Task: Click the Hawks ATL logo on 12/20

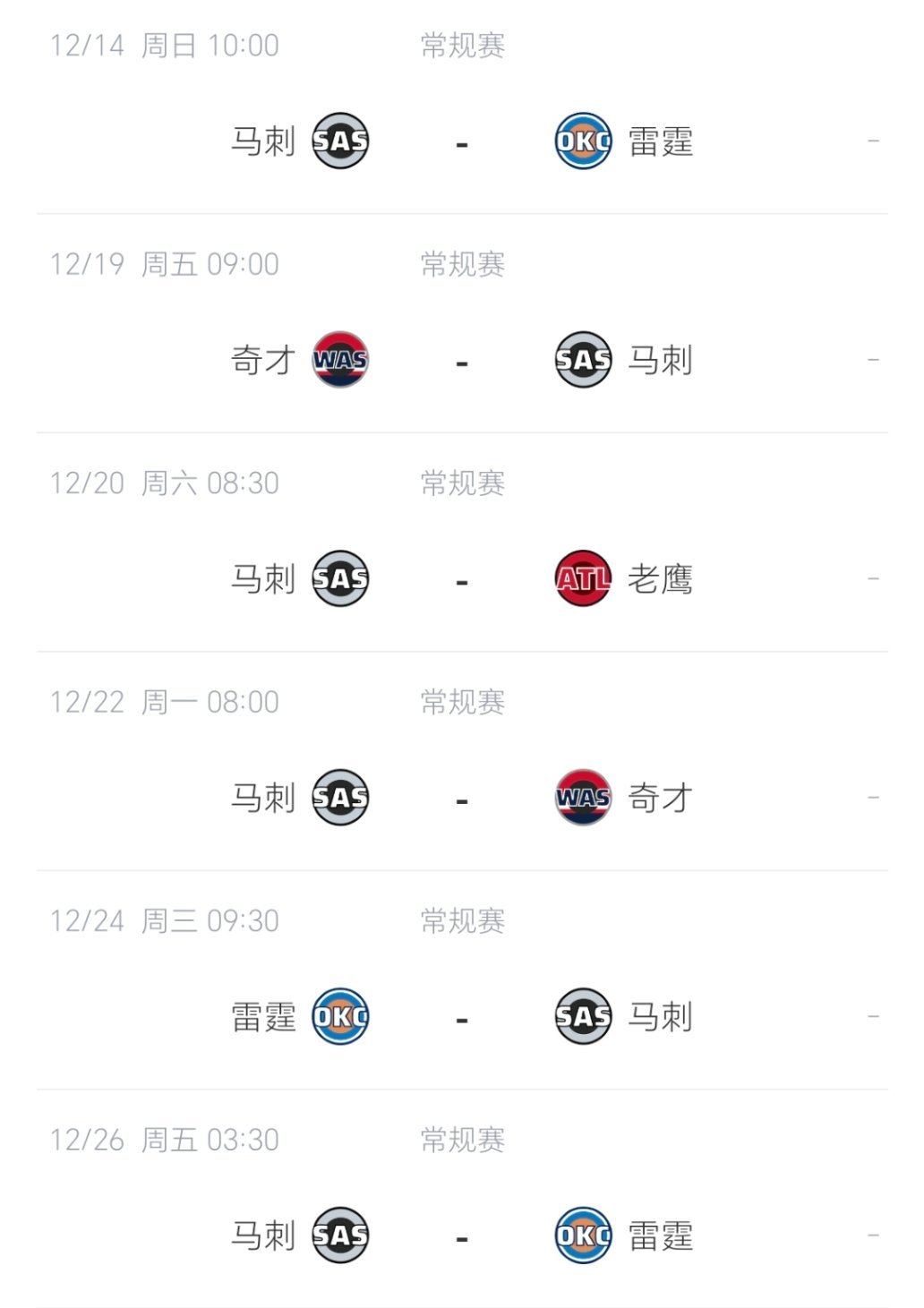Action: [582, 577]
